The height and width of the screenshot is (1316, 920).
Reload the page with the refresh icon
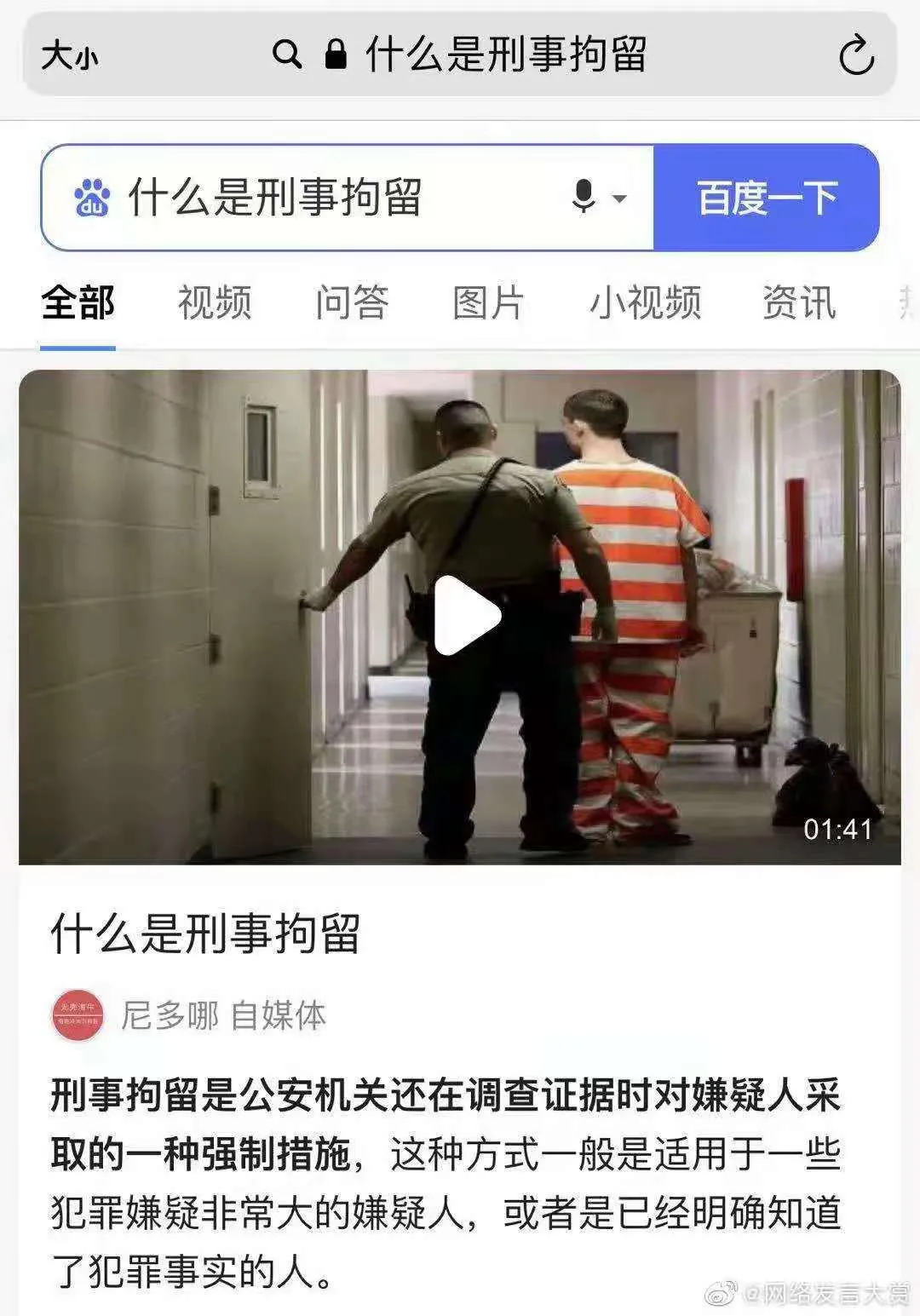coord(855,56)
